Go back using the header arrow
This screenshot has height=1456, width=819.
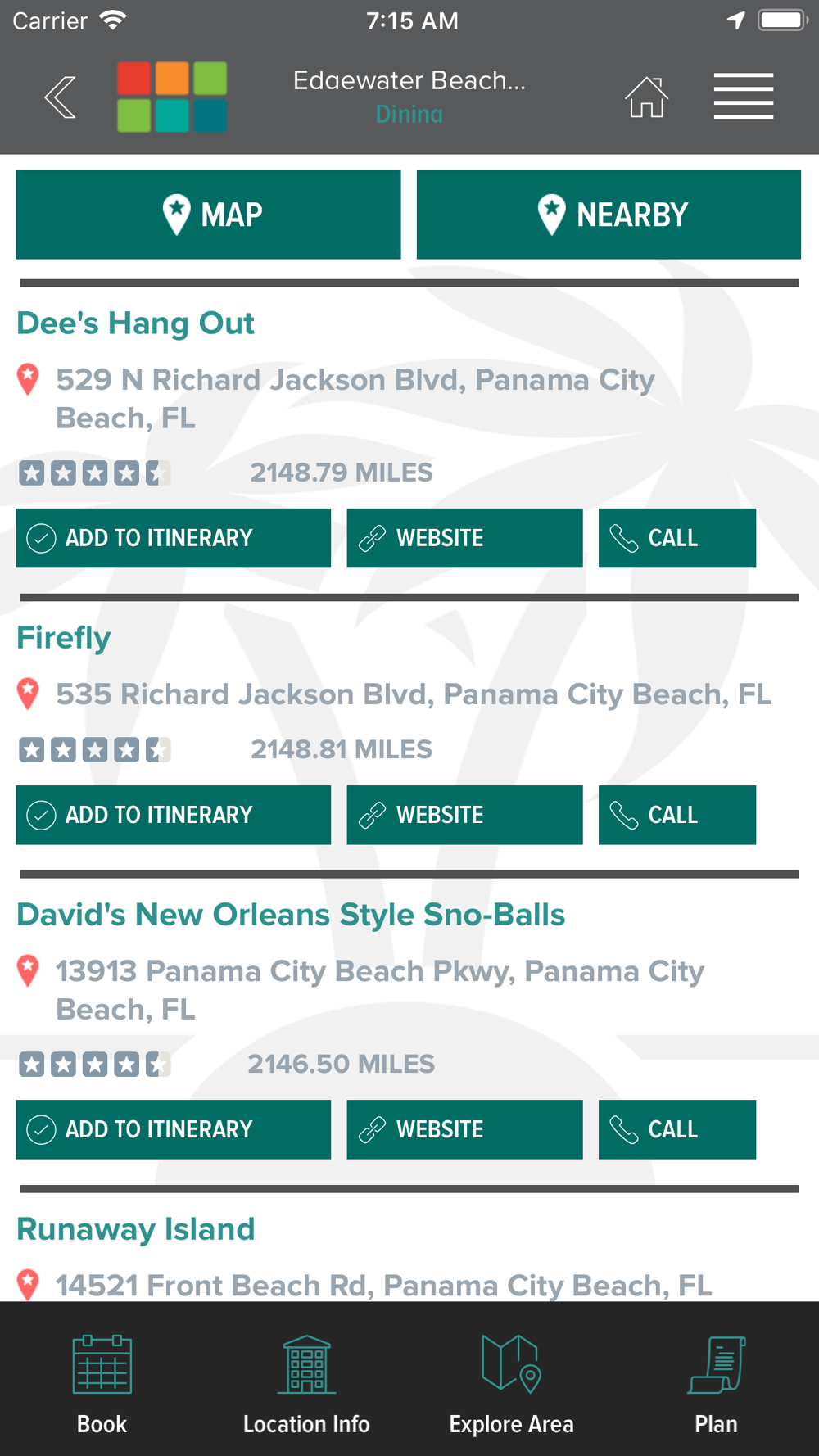pos(61,97)
